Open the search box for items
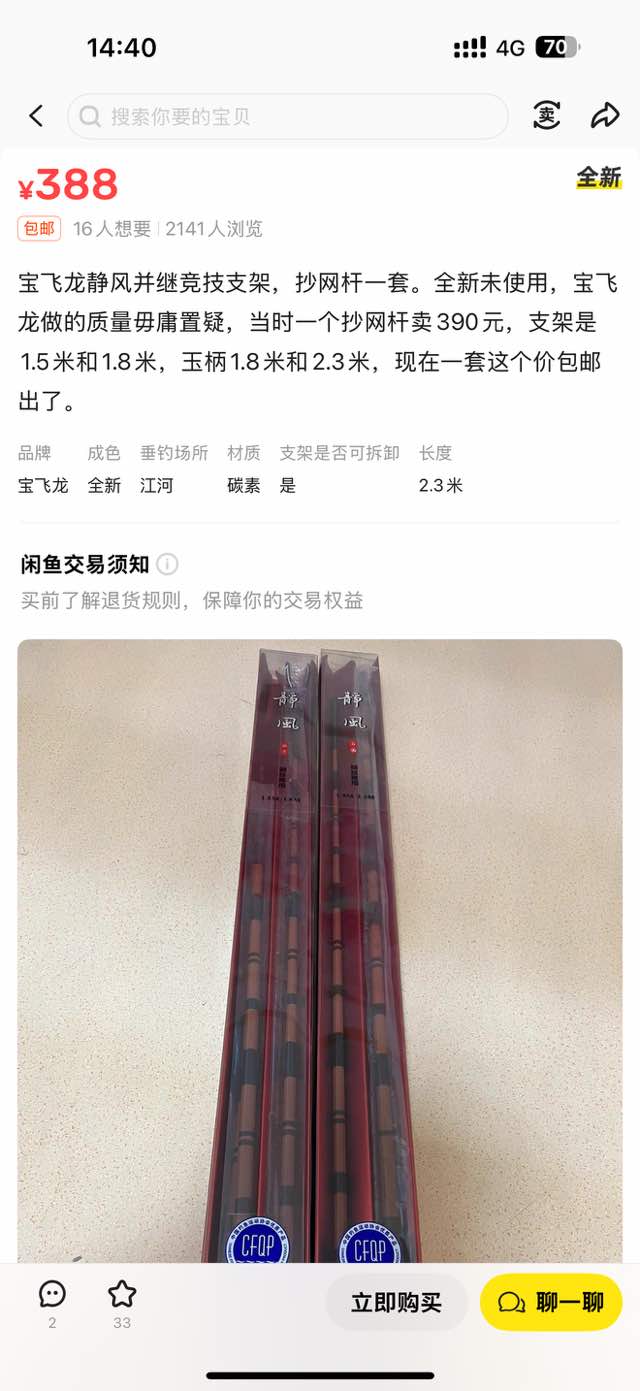The height and width of the screenshot is (1391, 640). (x=288, y=117)
